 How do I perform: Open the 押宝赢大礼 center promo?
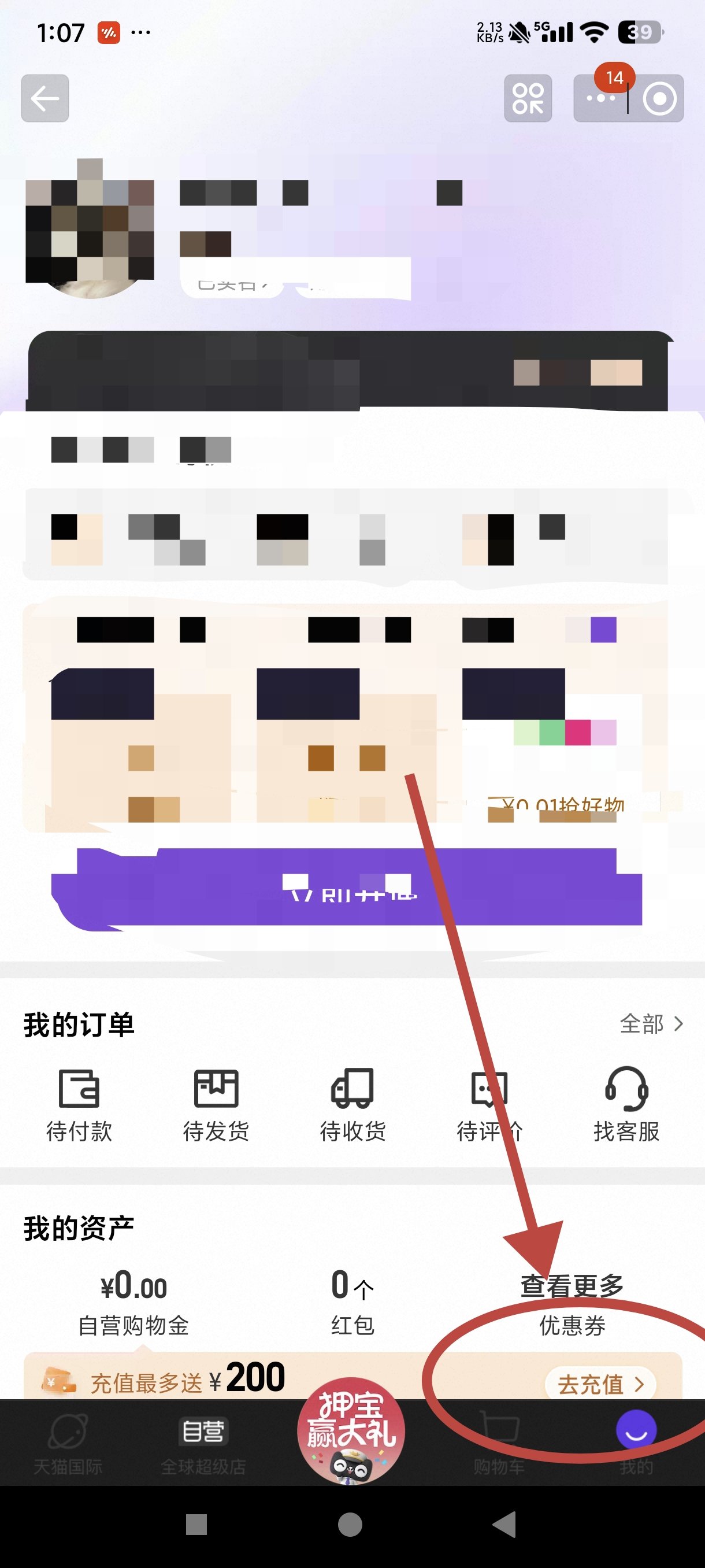click(351, 1430)
